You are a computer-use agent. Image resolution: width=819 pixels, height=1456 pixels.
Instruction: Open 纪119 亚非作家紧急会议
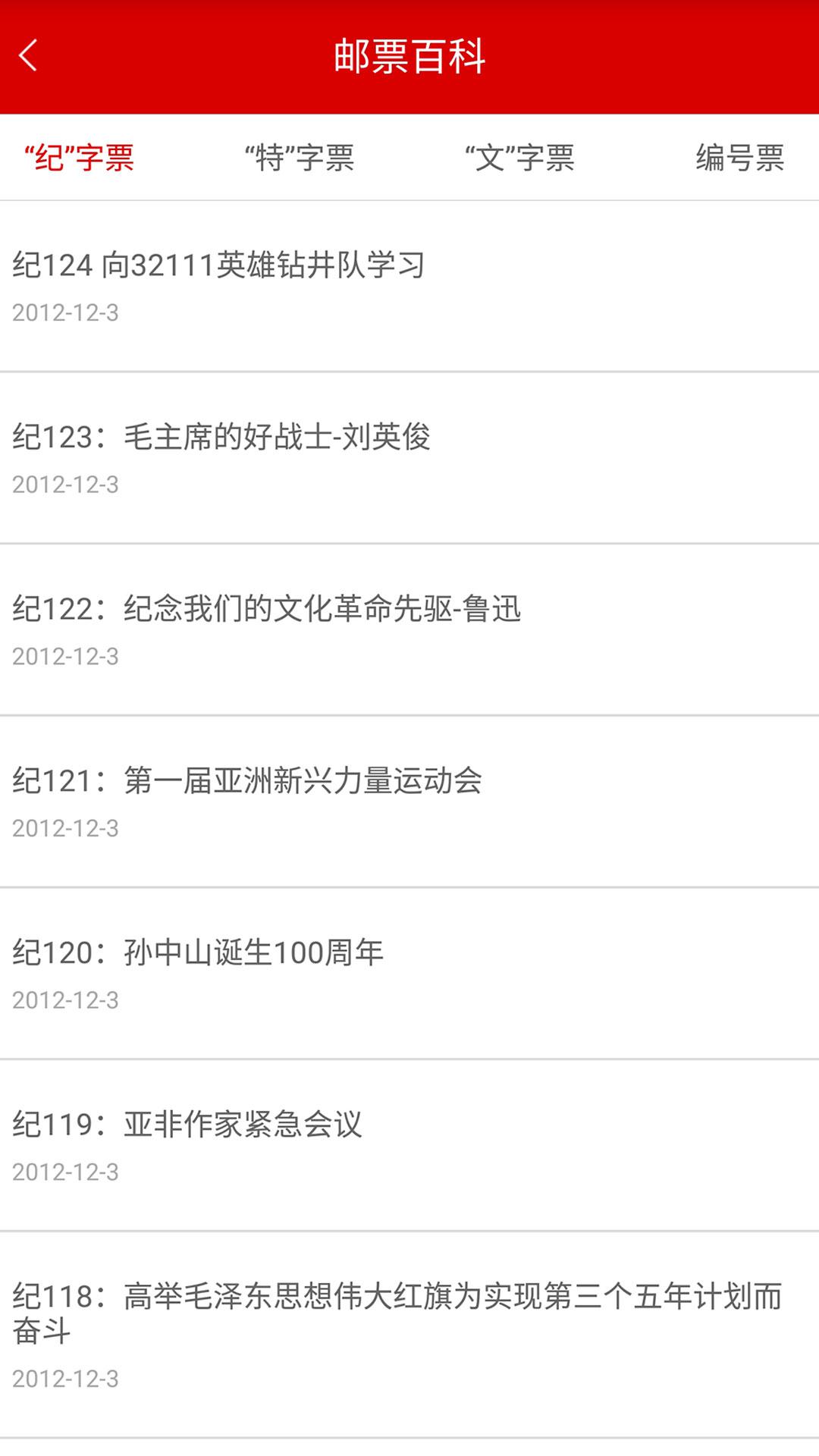pos(409,1146)
